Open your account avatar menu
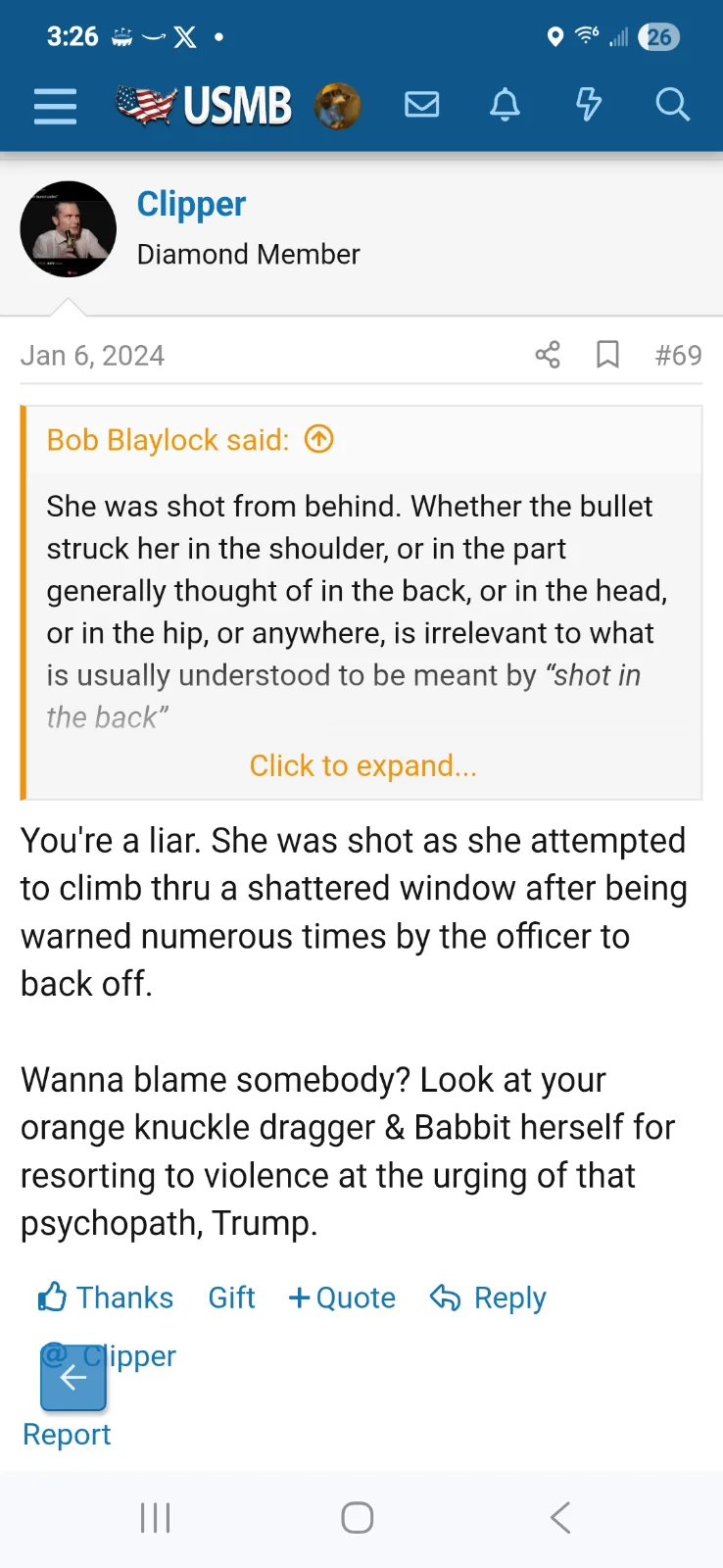 pyautogui.click(x=337, y=106)
